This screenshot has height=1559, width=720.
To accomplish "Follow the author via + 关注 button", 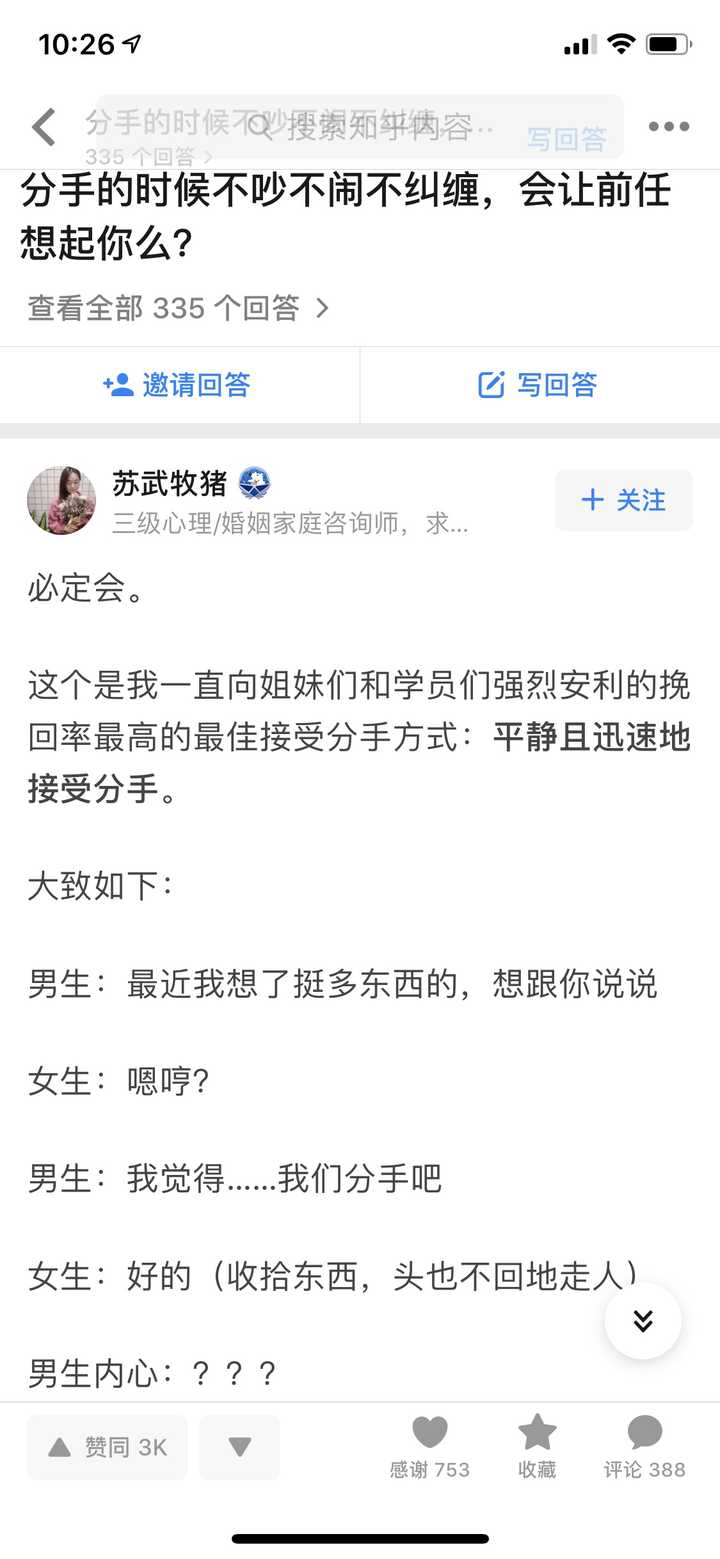I will point(622,500).
